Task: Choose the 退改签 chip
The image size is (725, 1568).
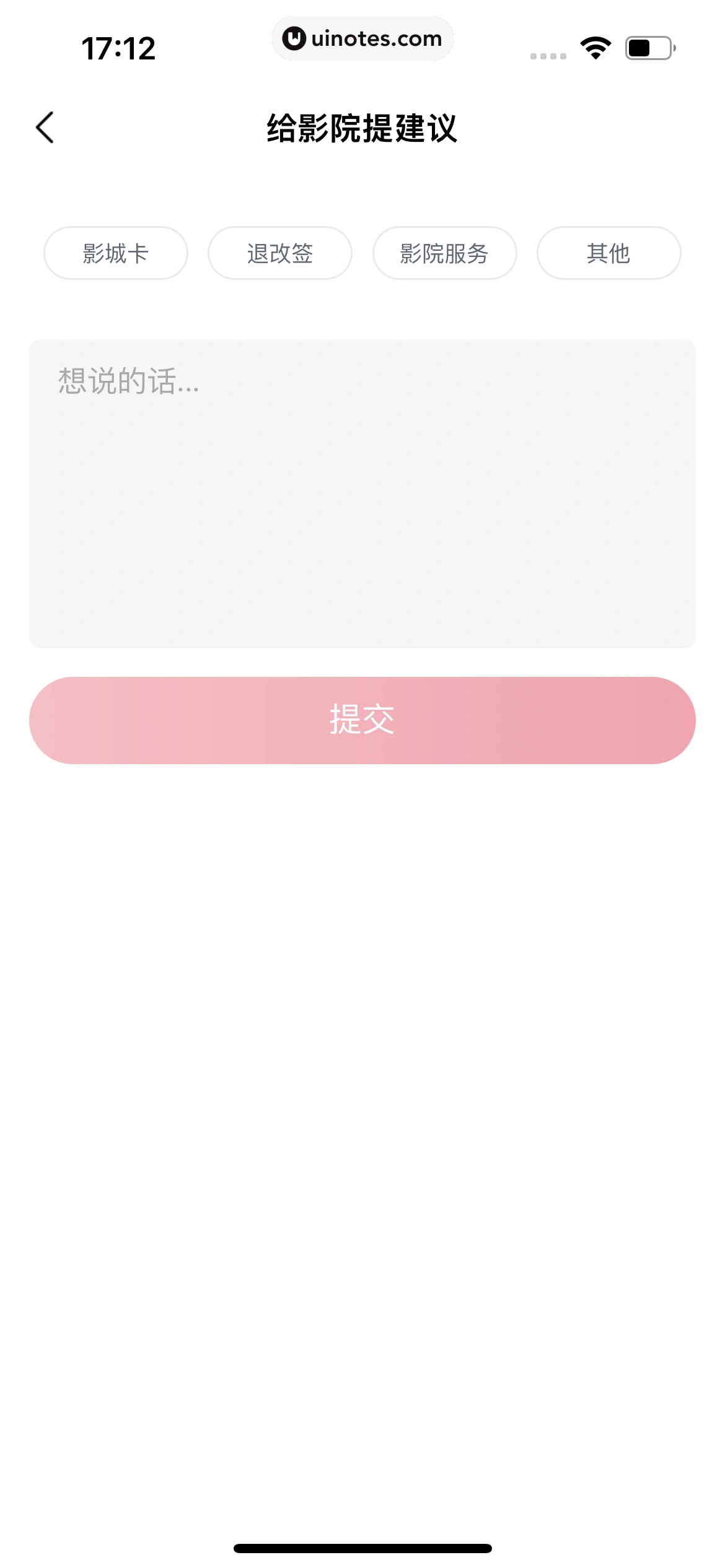Action: click(280, 253)
